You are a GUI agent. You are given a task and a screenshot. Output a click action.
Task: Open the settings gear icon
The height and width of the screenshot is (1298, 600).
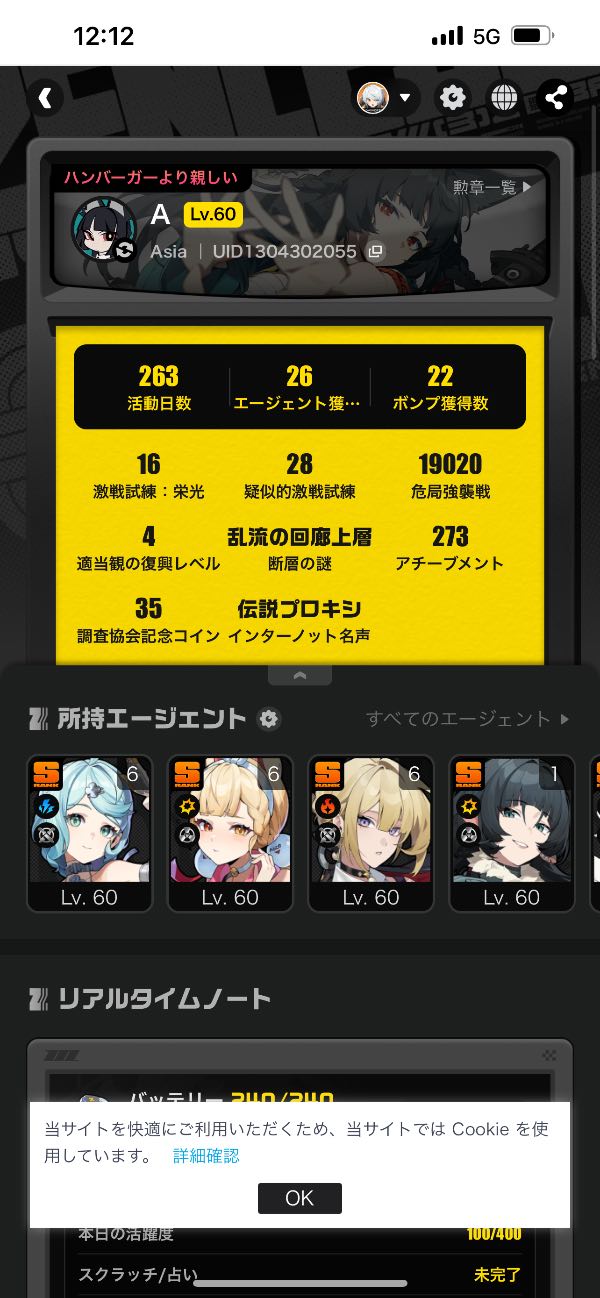[453, 97]
